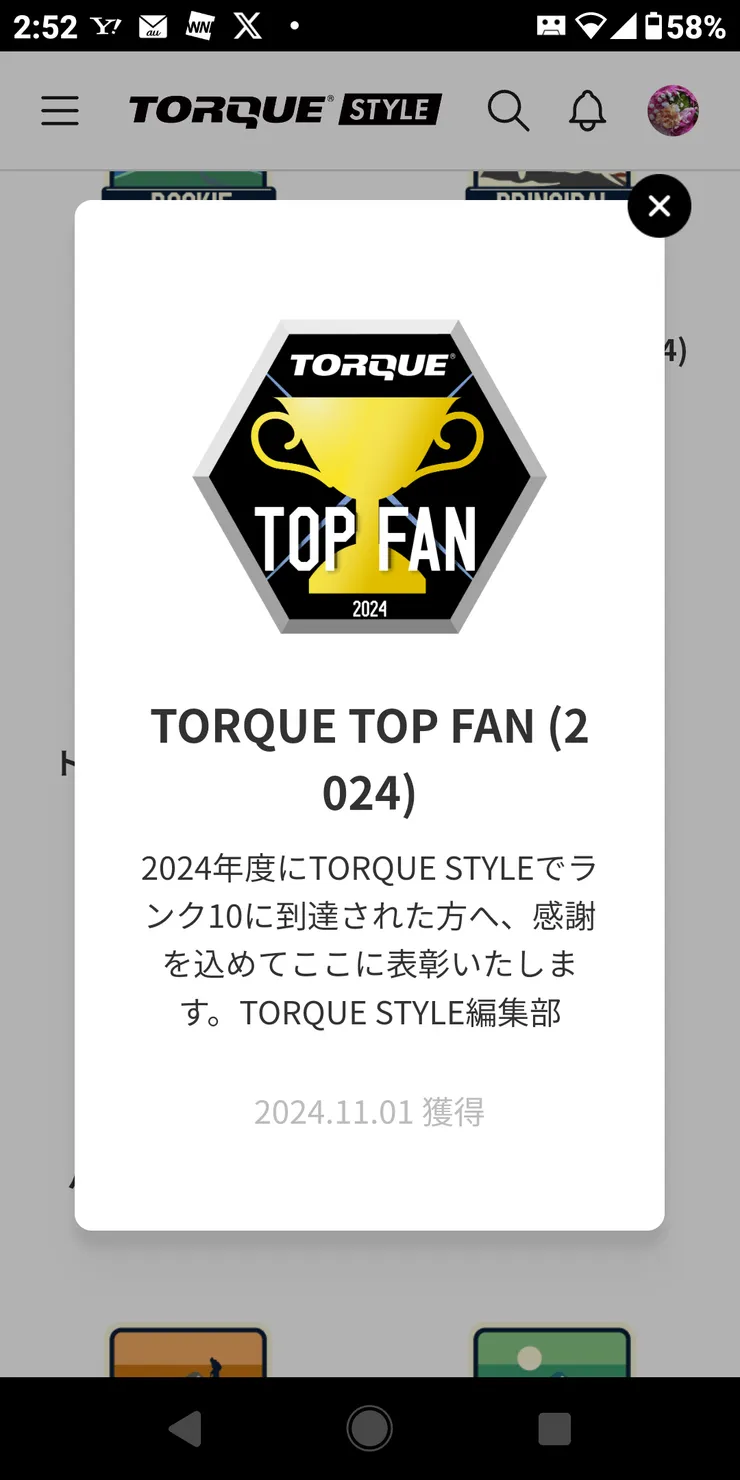Image resolution: width=740 pixels, height=1480 pixels.
Task: Open the profile avatar
Action: [x=673, y=110]
